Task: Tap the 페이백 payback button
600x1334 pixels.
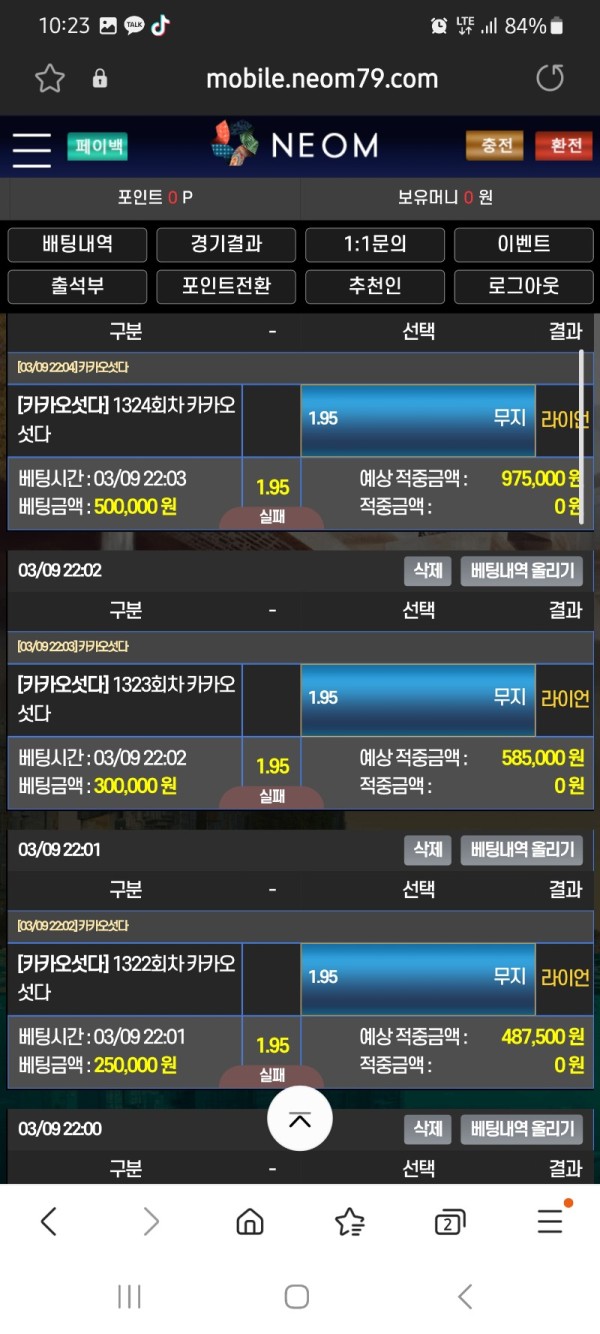Action: point(97,147)
